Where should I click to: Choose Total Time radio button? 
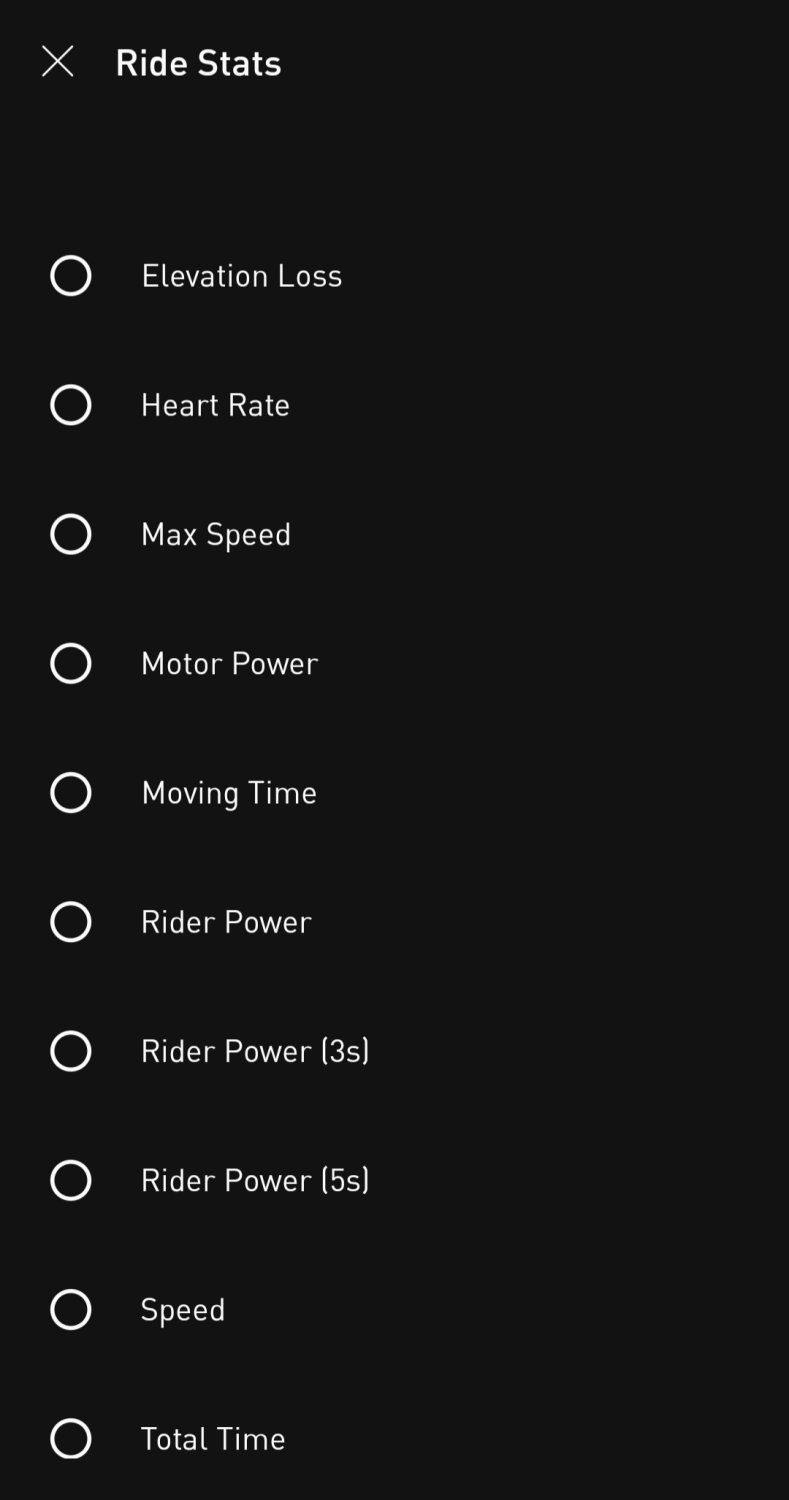[71, 1438]
